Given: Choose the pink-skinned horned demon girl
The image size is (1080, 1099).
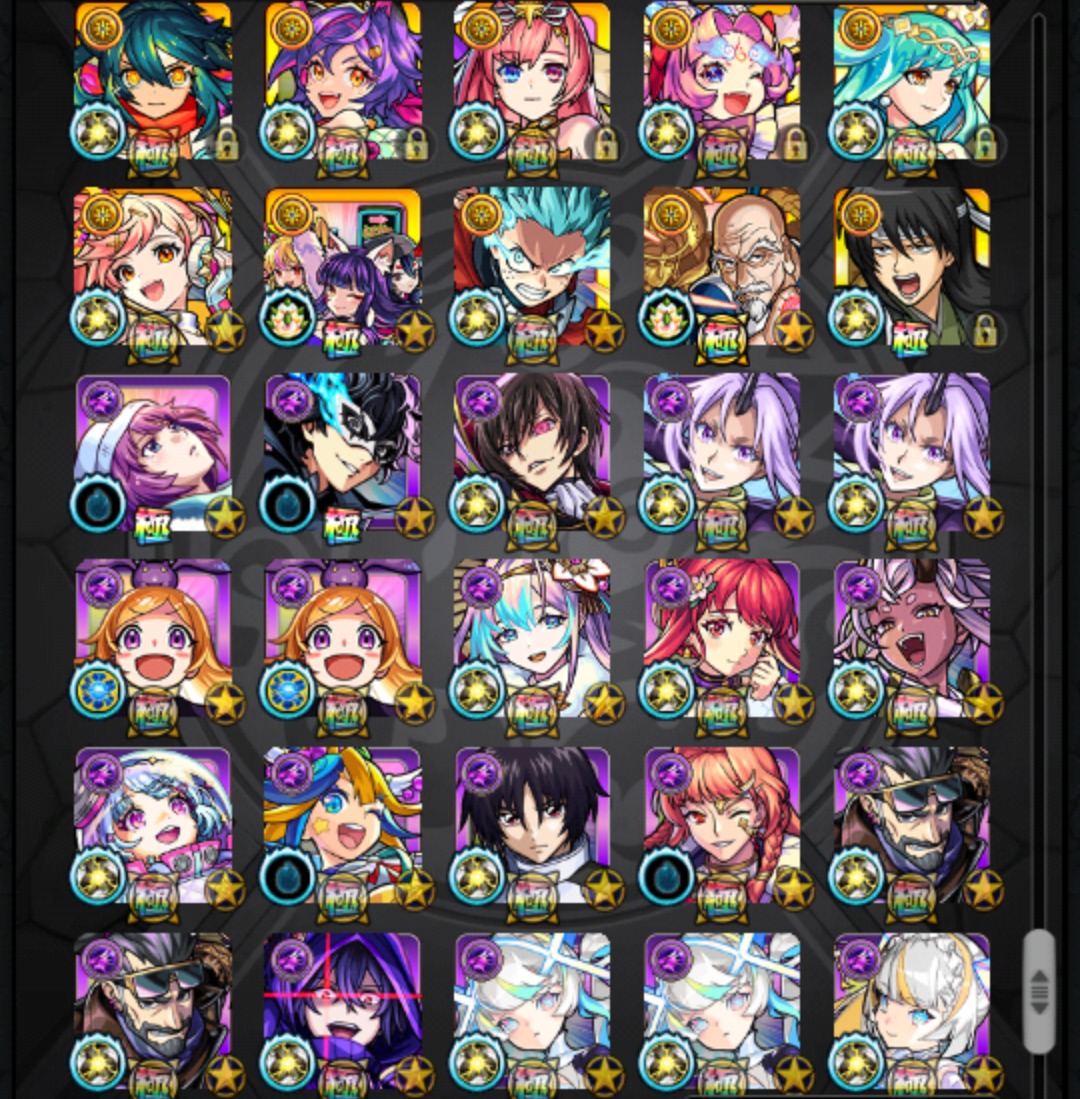Looking at the screenshot, I should click(x=912, y=638).
